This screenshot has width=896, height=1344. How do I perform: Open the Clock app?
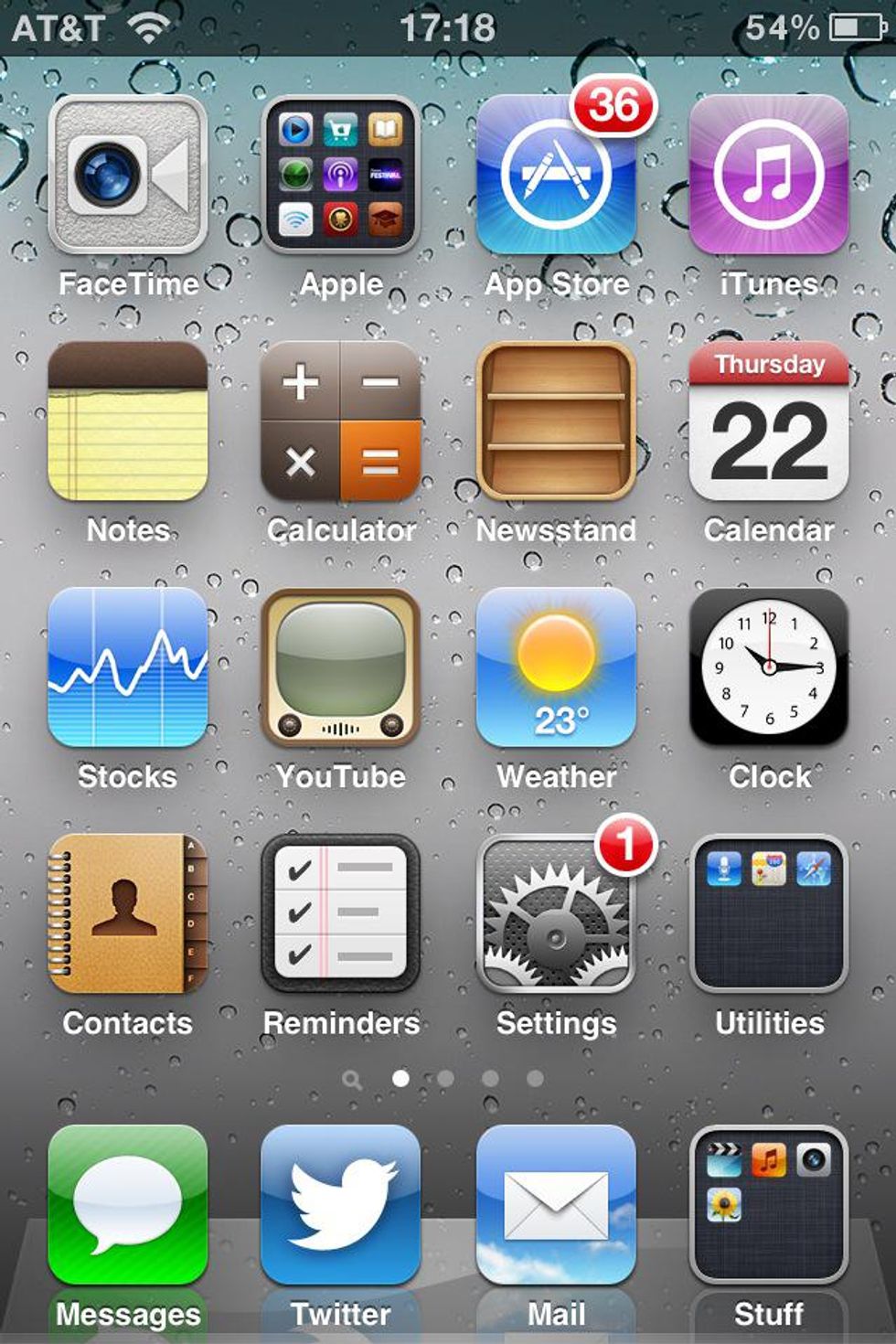(769, 667)
